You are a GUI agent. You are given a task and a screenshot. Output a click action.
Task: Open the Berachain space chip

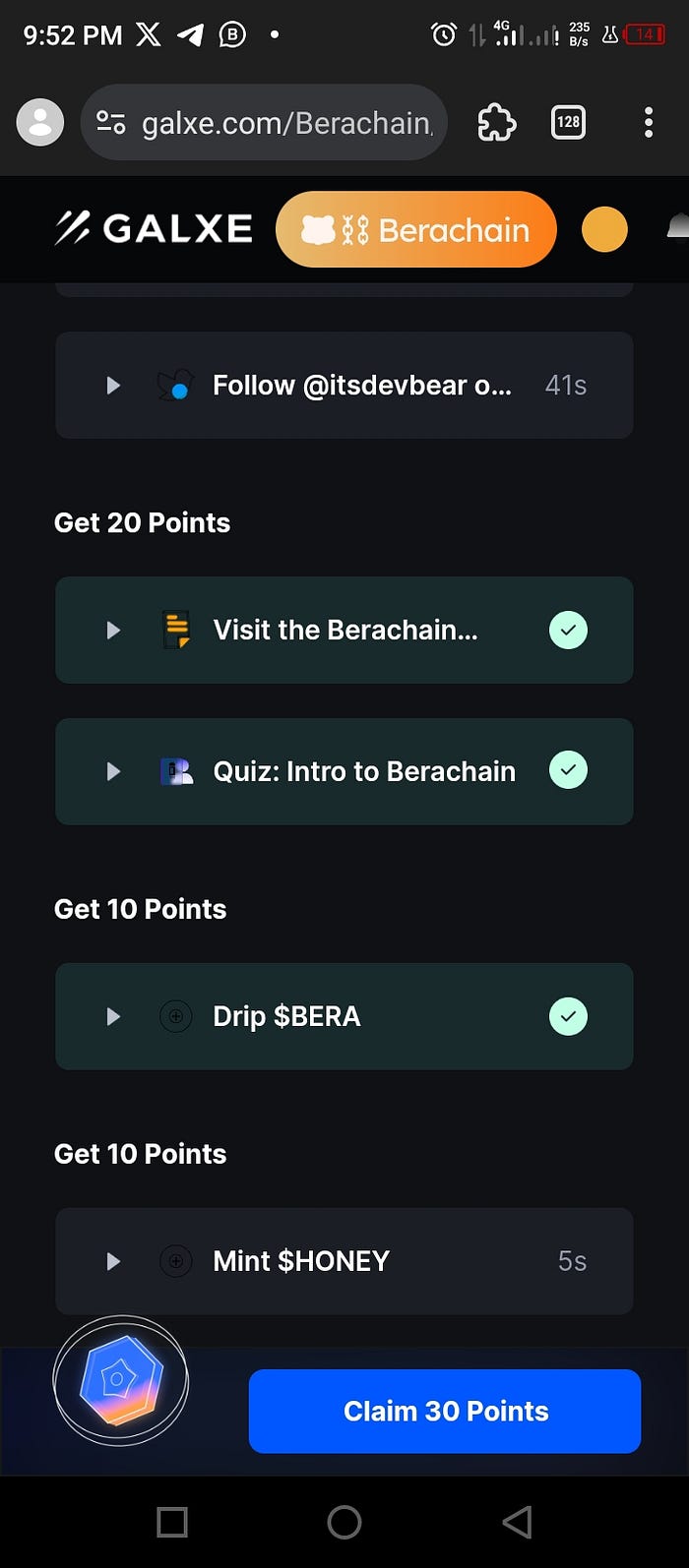[416, 229]
